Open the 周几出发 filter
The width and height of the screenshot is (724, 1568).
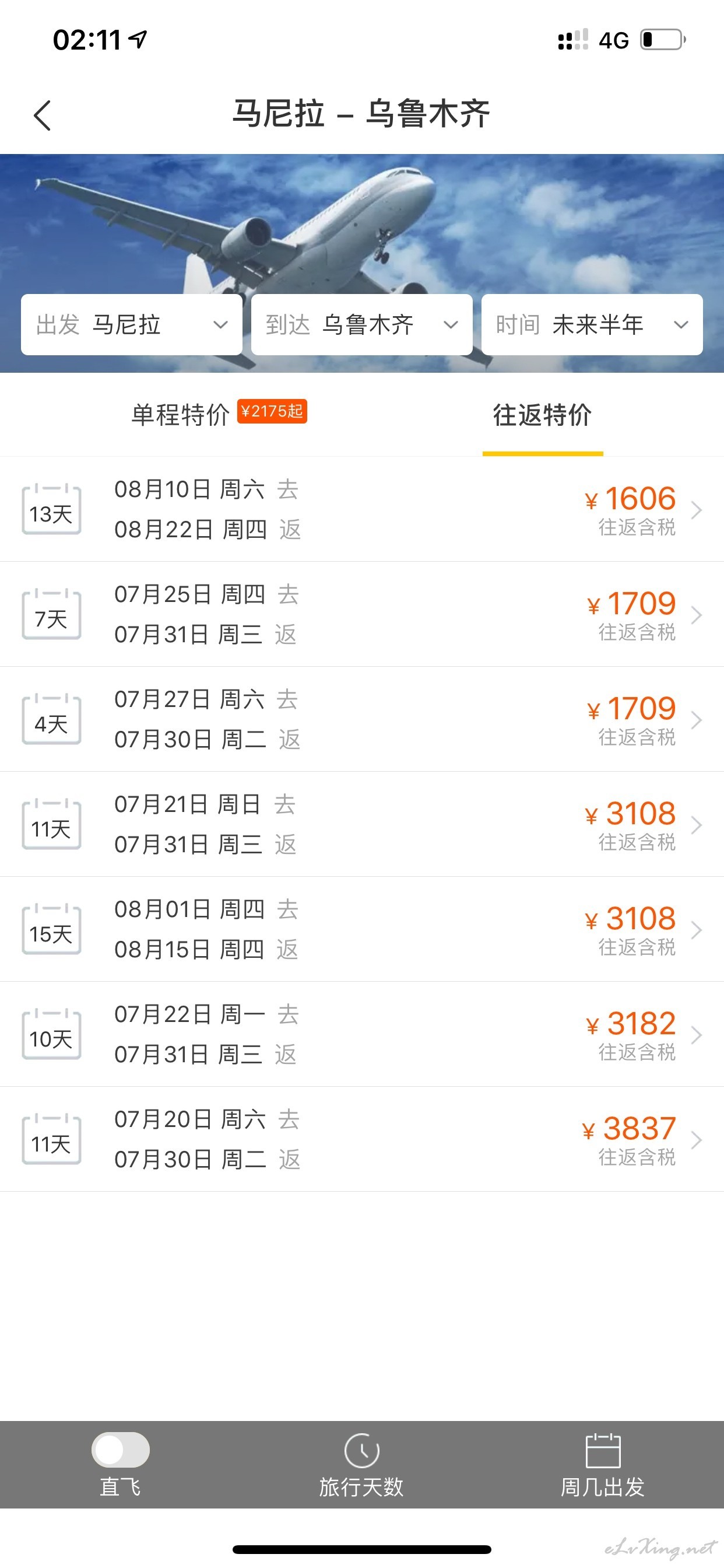click(602, 1466)
